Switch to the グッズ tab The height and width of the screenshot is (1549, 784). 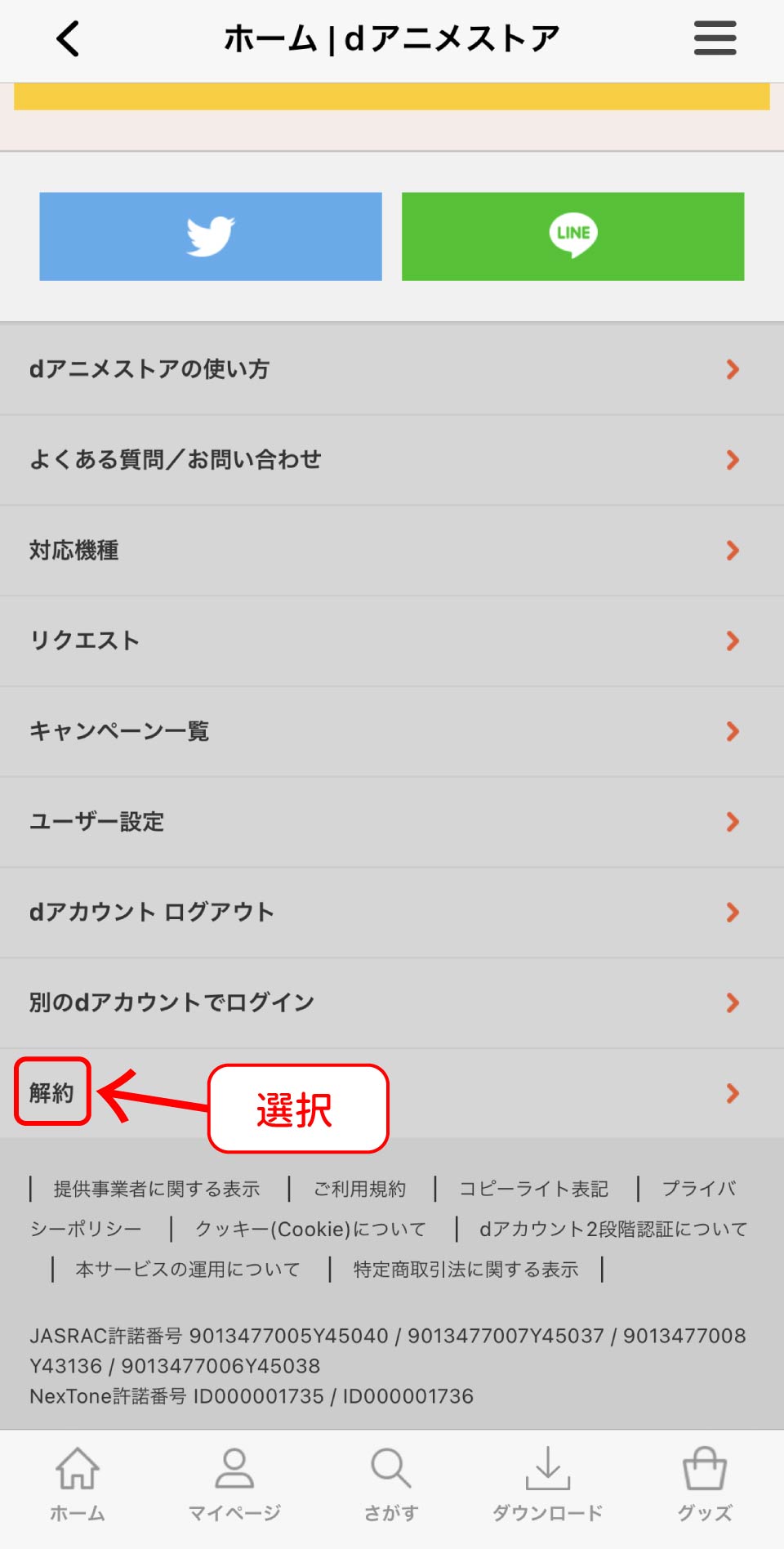(704, 1484)
